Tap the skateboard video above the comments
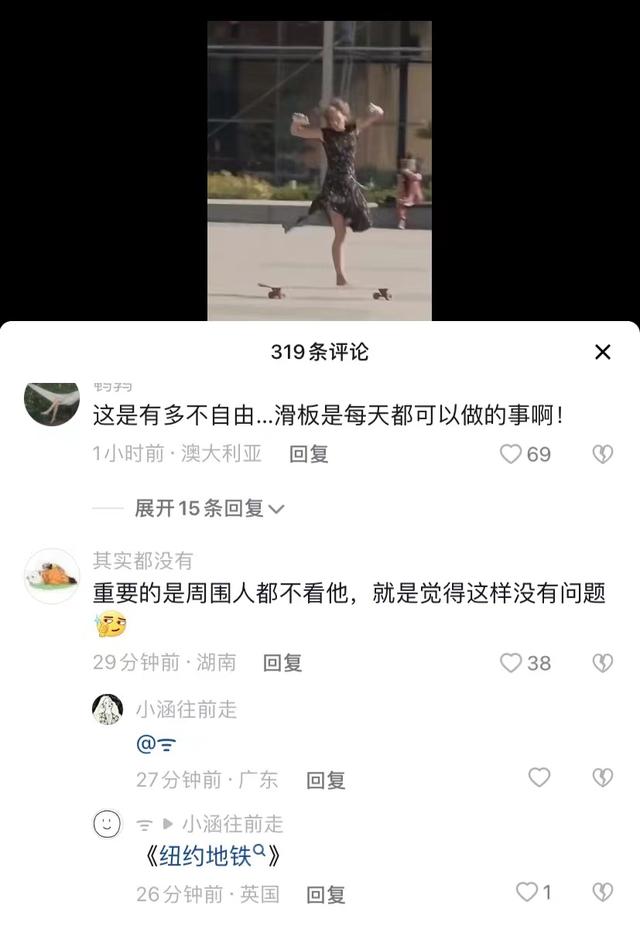 coord(319,170)
